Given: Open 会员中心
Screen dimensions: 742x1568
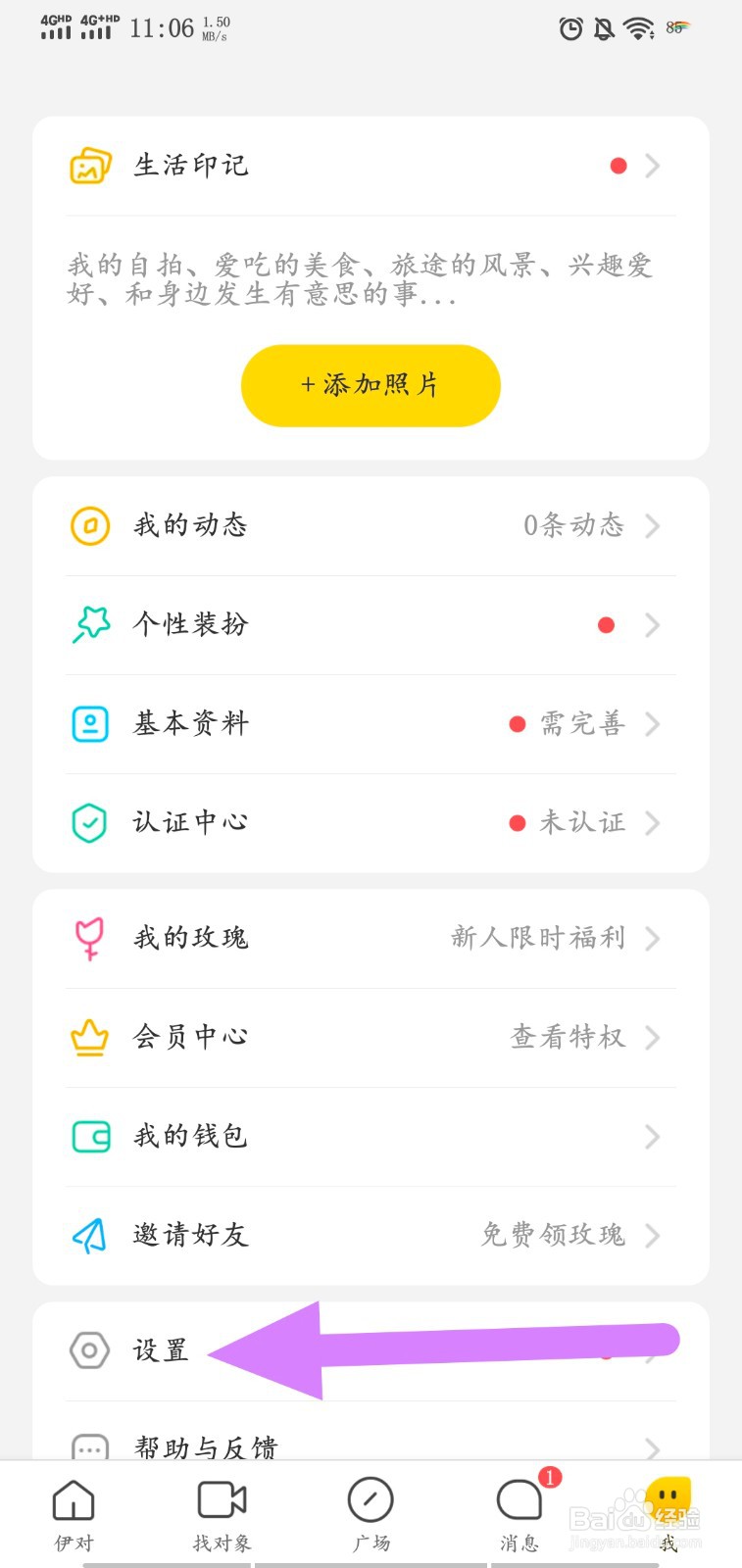Looking at the screenshot, I should (x=371, y=1038).
